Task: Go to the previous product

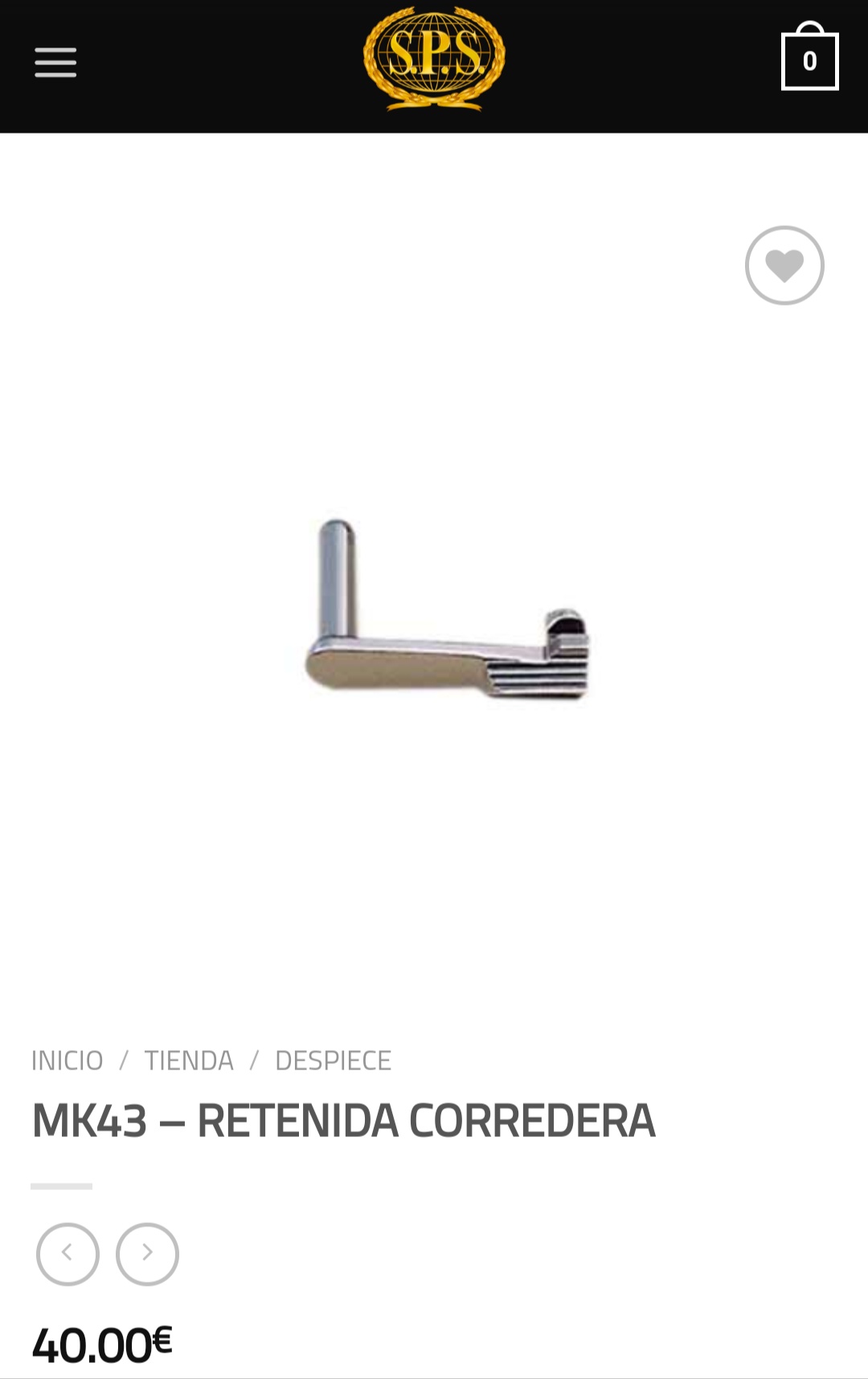Action: point(68,1254)
